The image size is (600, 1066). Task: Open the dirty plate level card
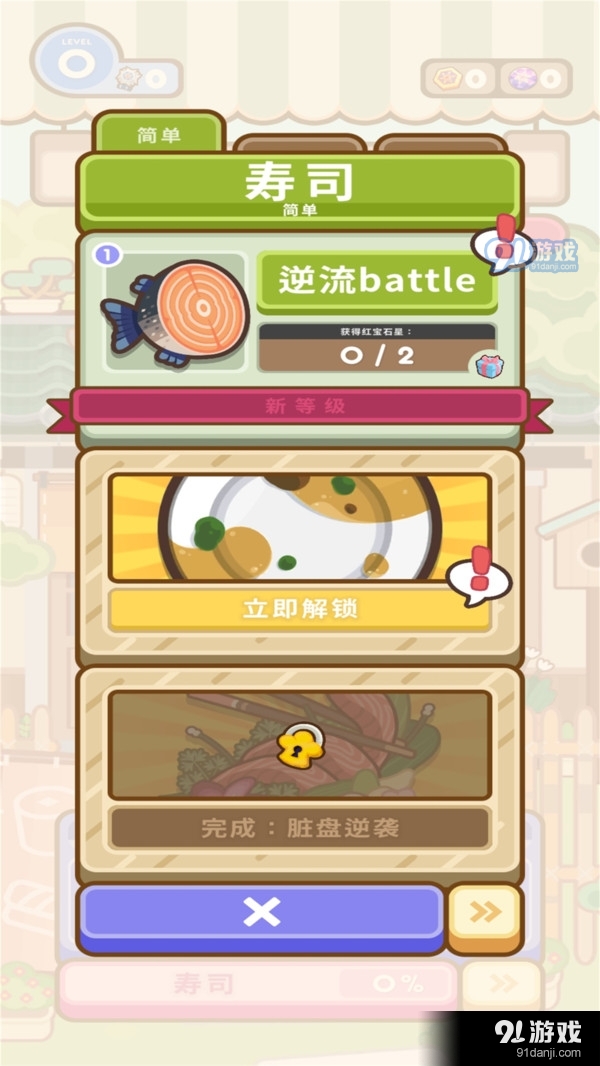coord(299,528)
